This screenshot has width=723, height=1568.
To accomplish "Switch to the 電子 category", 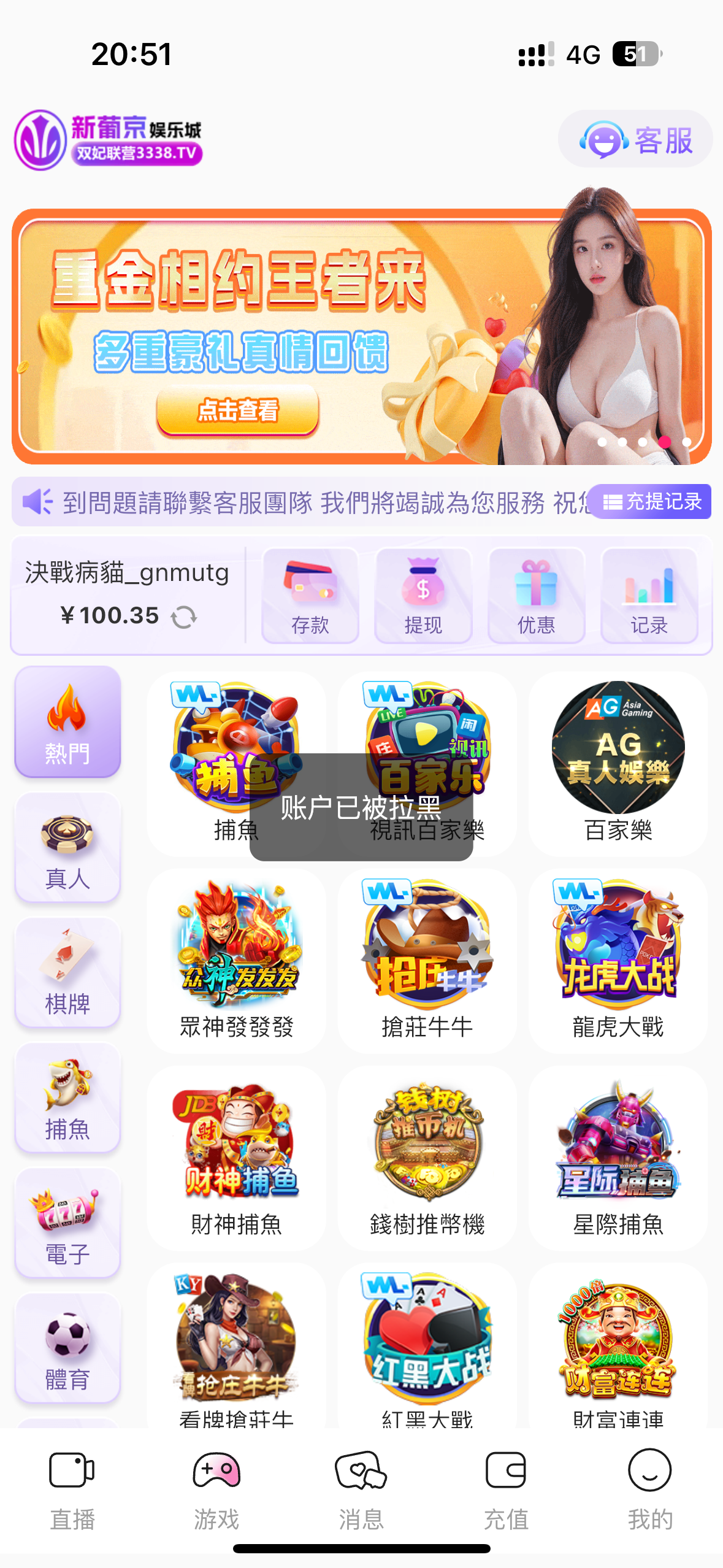I will tap(67, 1223).
